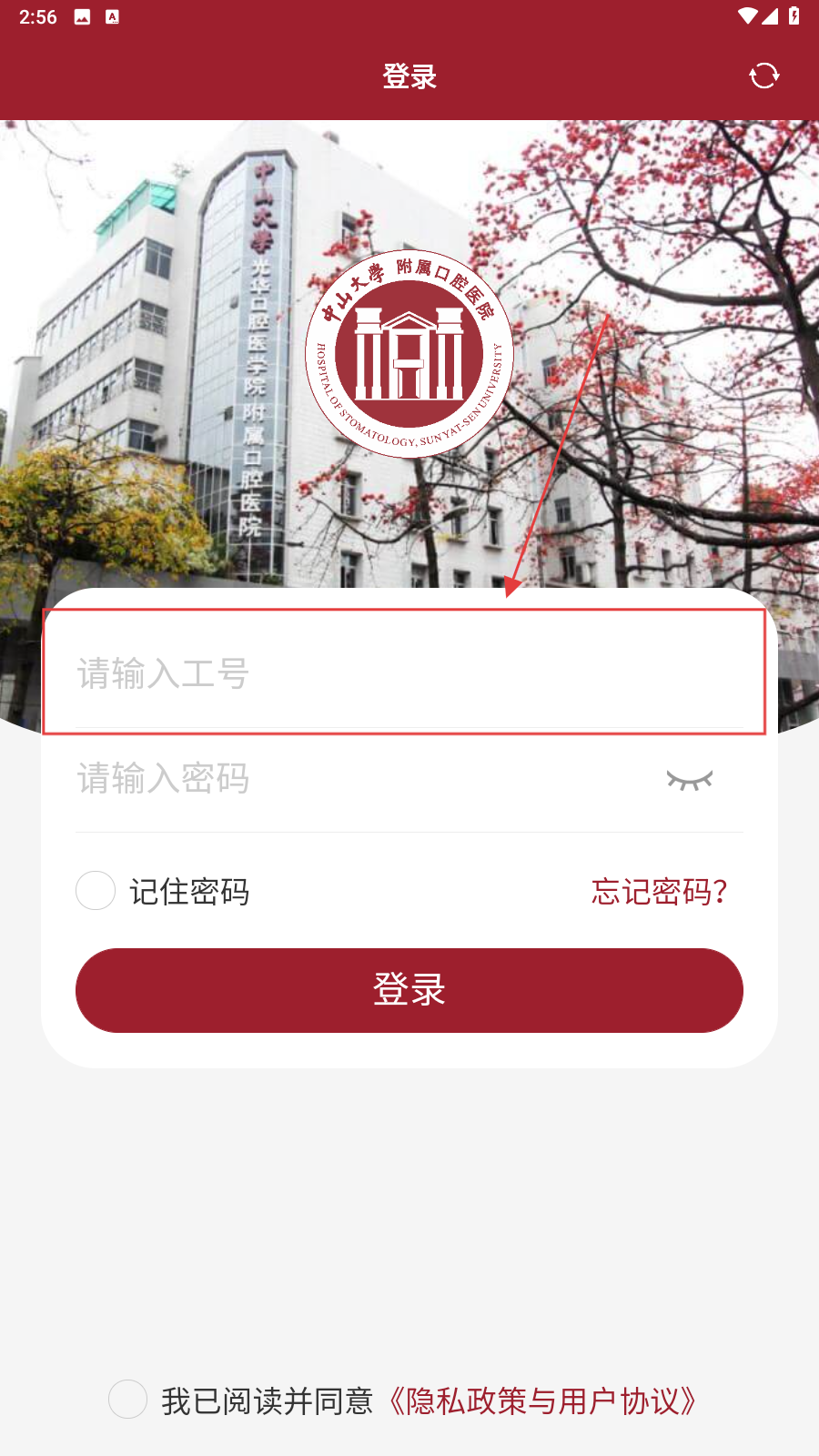Tap the red 登录 login button

pyautogui.click(x=409, y=990)
